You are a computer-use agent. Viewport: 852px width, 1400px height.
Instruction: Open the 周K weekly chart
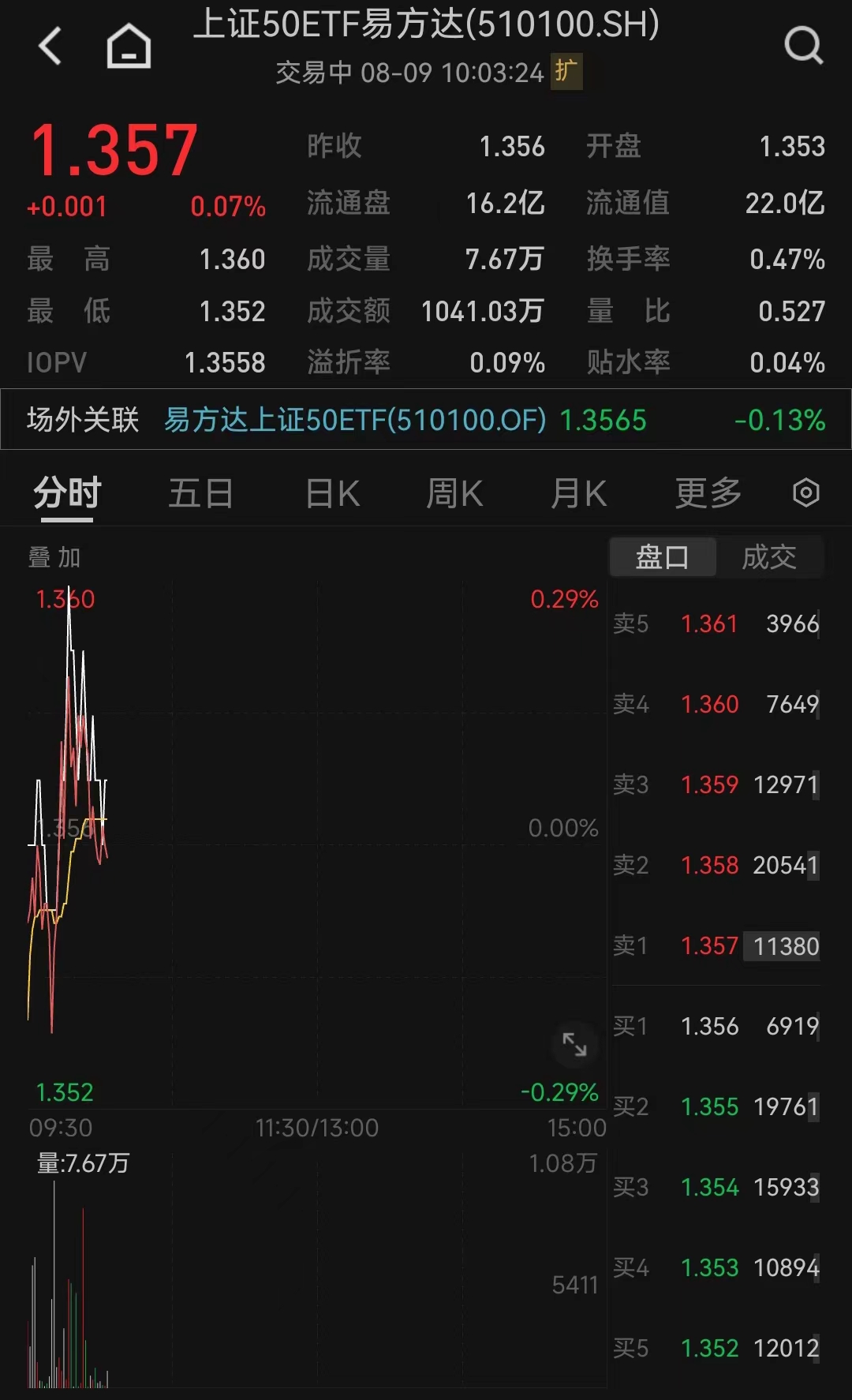(453, 492)
